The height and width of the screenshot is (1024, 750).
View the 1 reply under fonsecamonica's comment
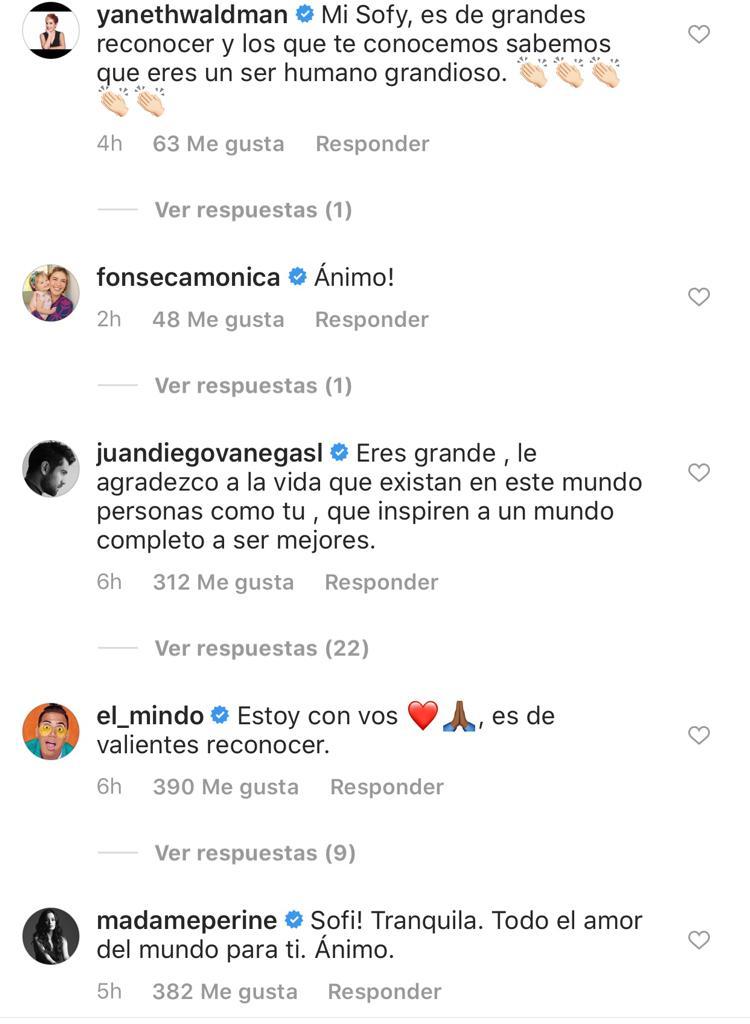[x=253, y=386]
